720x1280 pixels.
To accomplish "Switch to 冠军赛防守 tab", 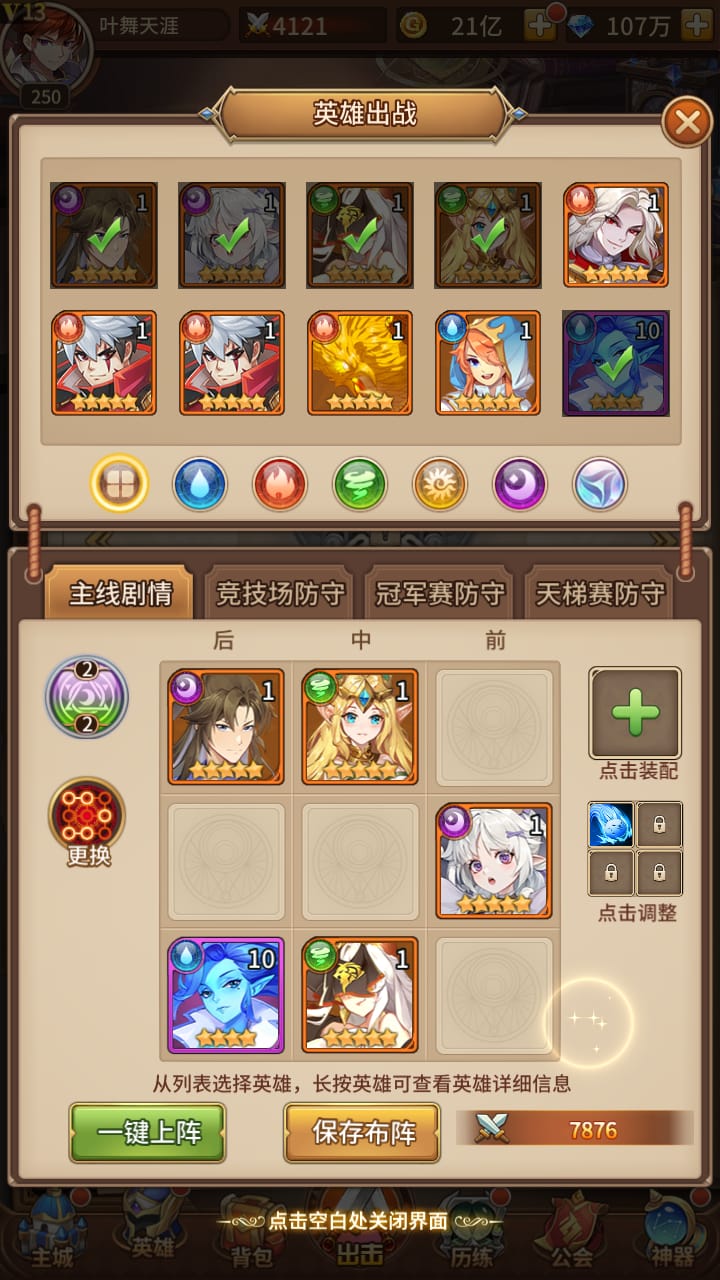I will 440,594.
